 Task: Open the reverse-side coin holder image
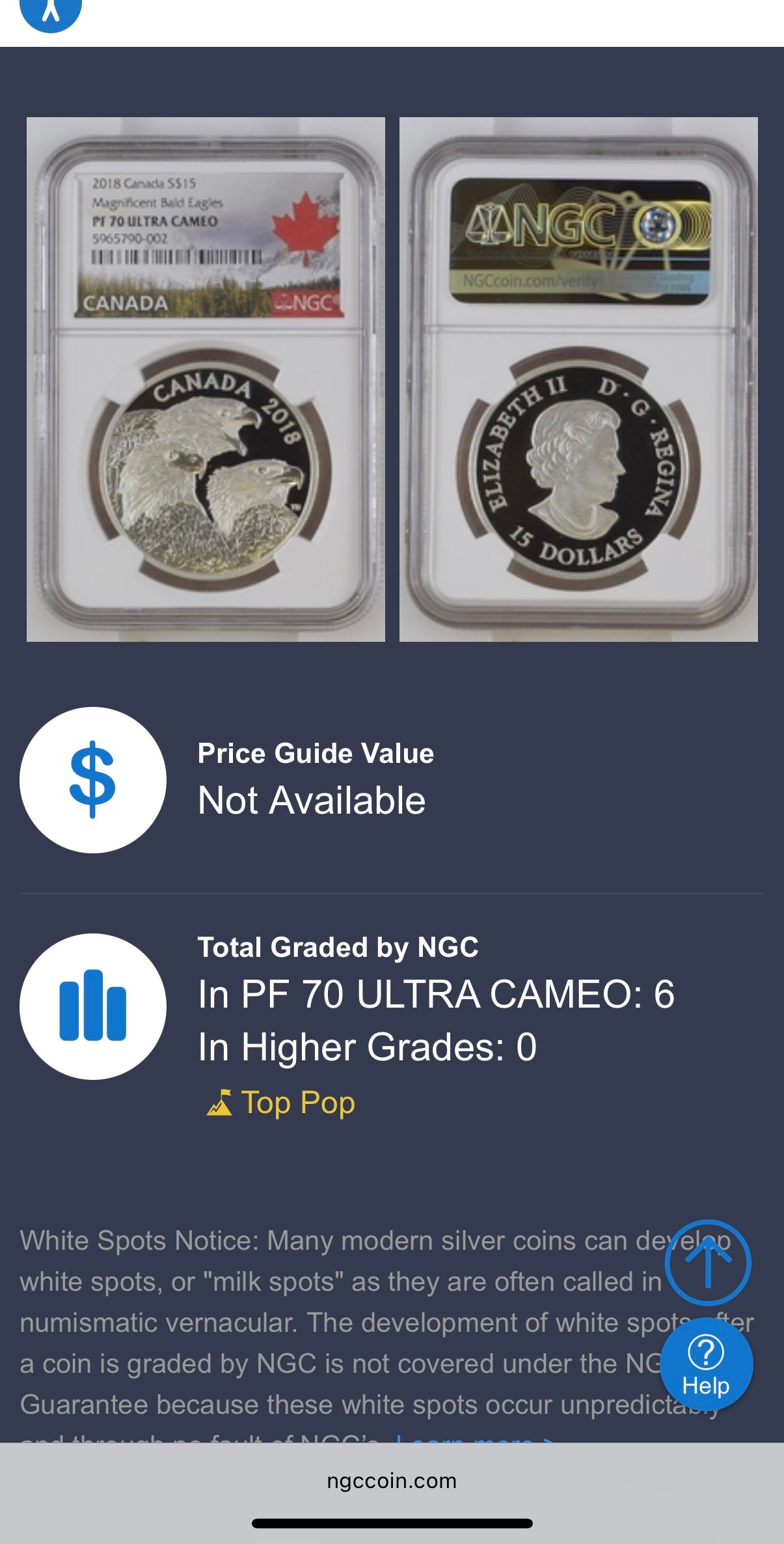coord(578,379)
